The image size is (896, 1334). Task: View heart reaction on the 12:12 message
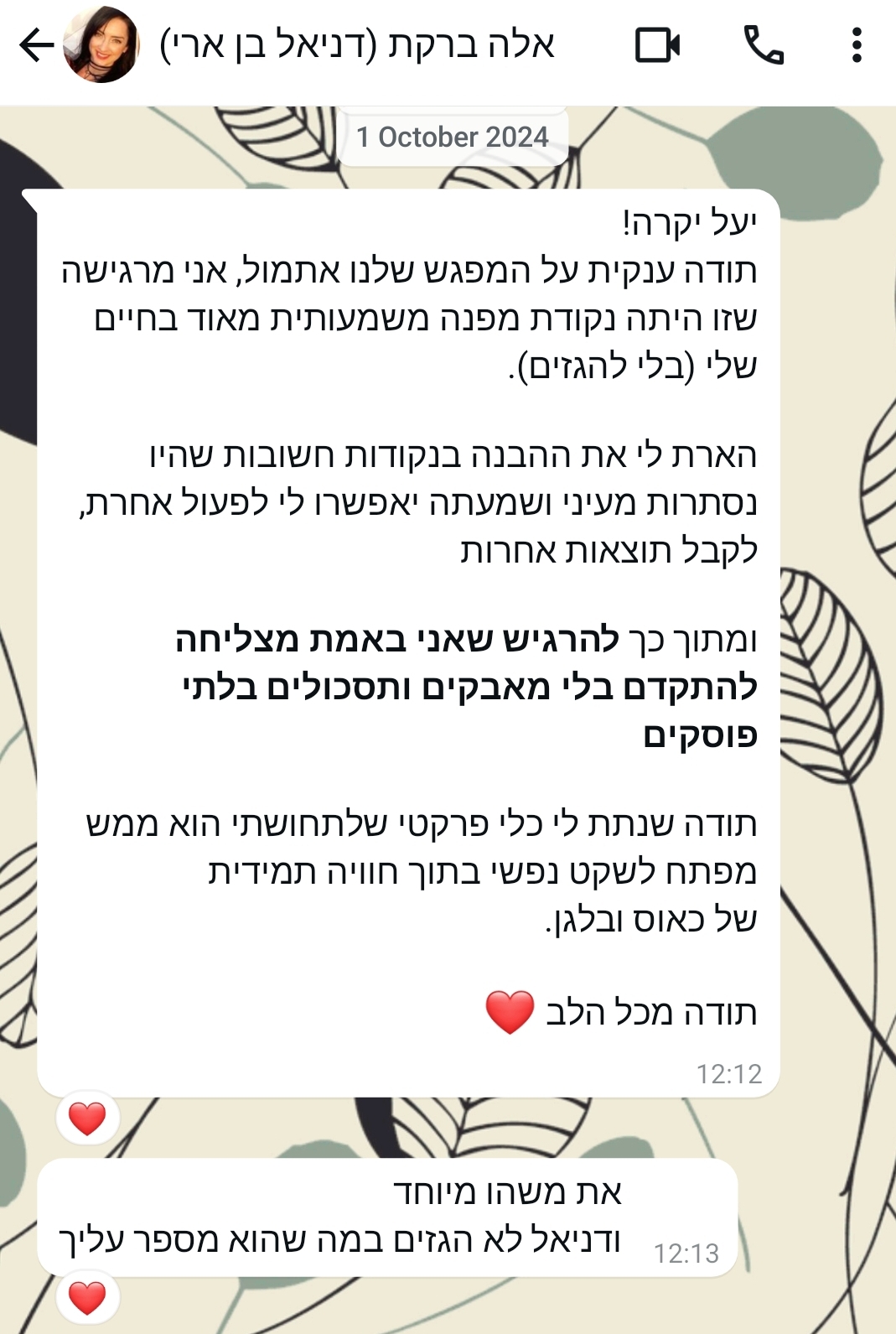pos(87,1118)
